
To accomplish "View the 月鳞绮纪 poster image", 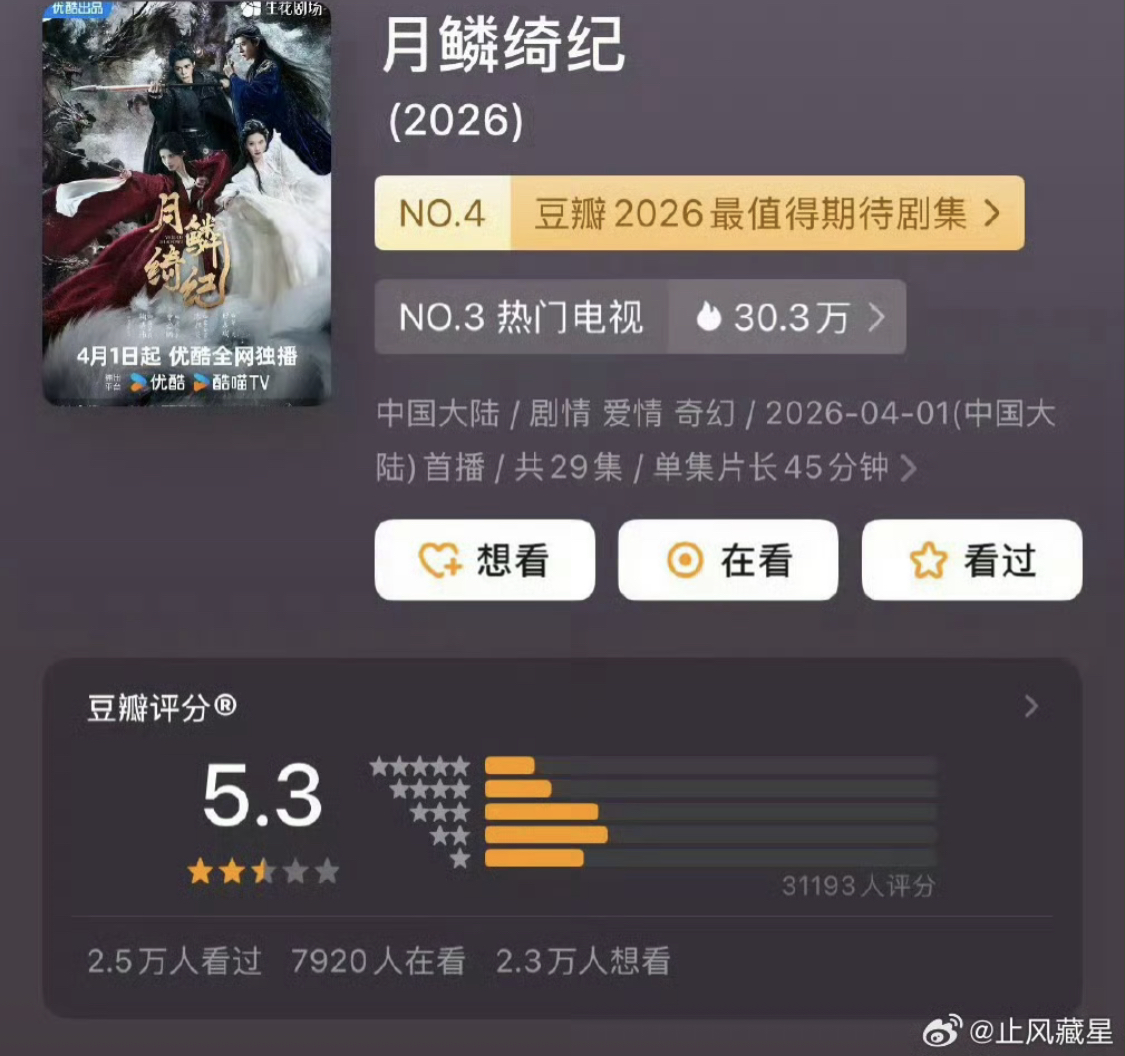I will [187, 203].
